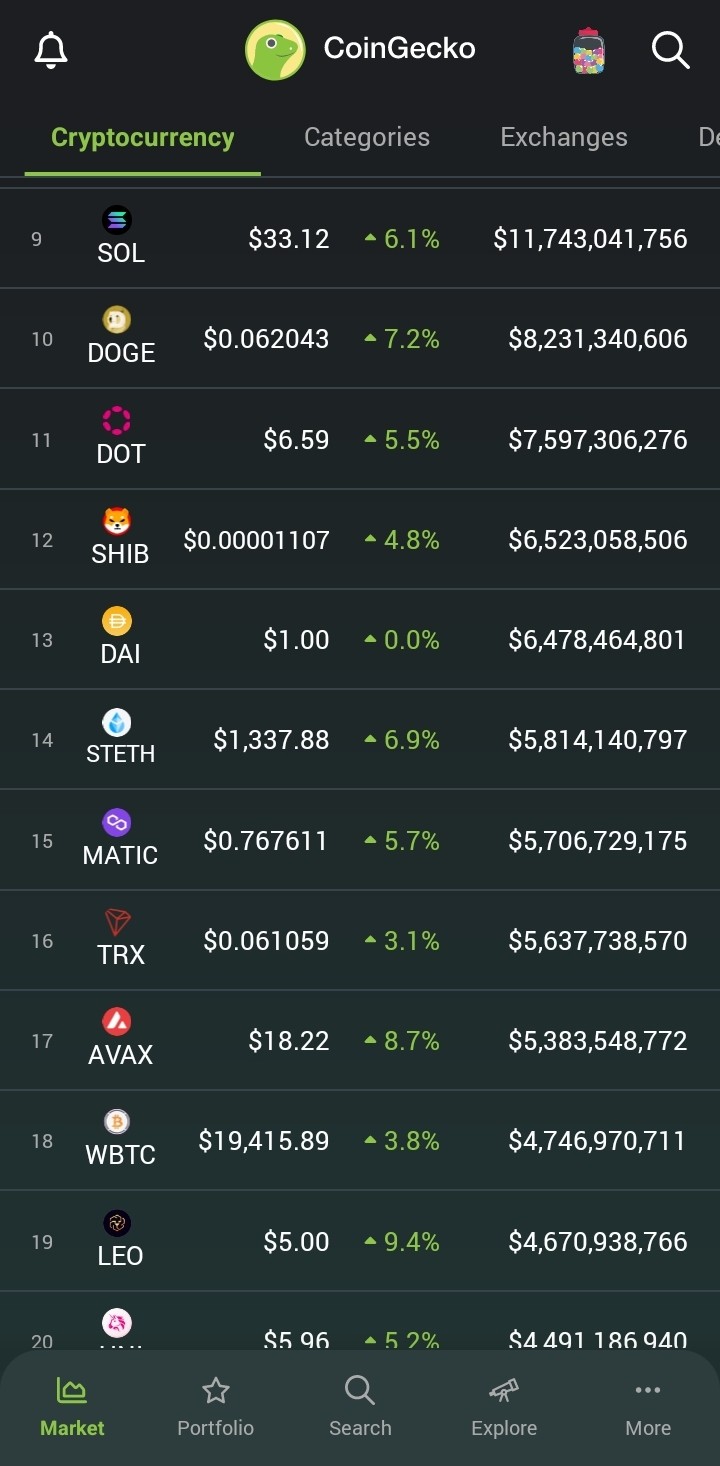The width and height of the screenshot is (720, 1466).
Task: Open the More menu
Action: tap(648, 1407)
